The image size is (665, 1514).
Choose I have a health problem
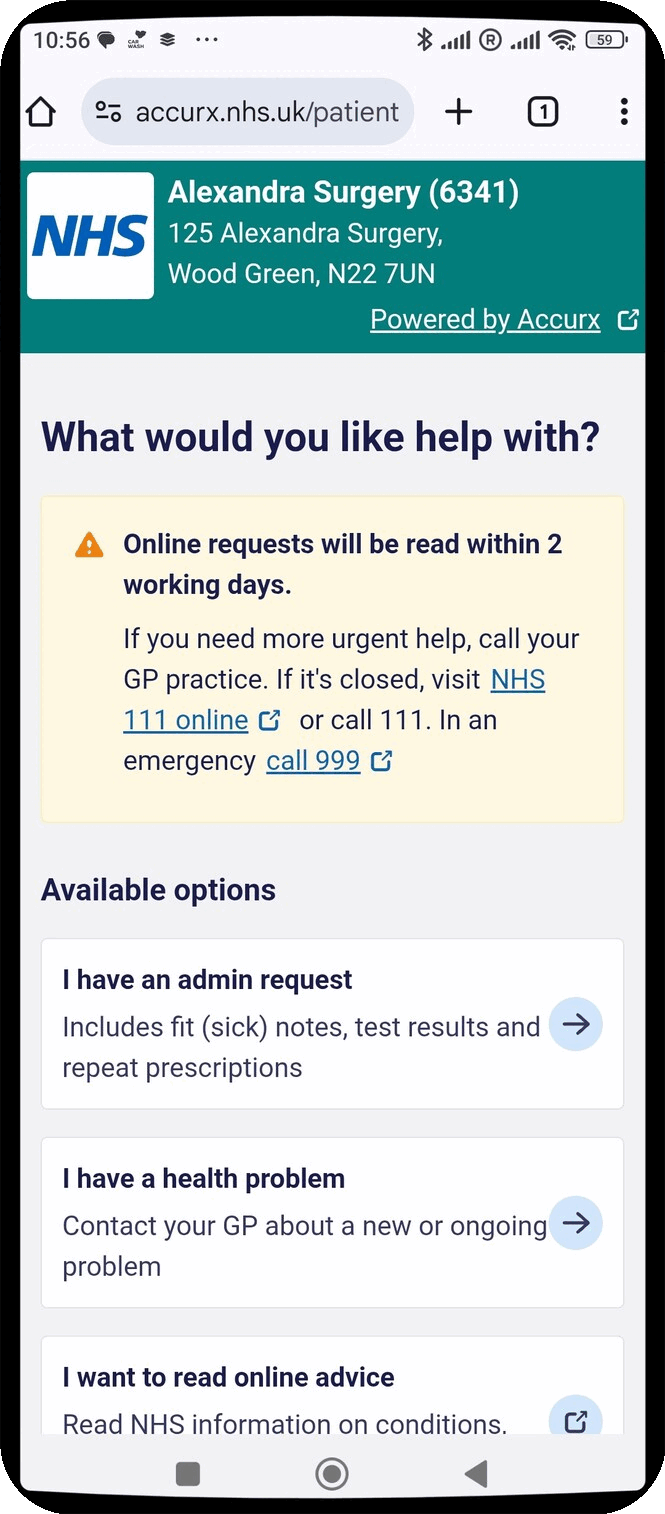332,1222
